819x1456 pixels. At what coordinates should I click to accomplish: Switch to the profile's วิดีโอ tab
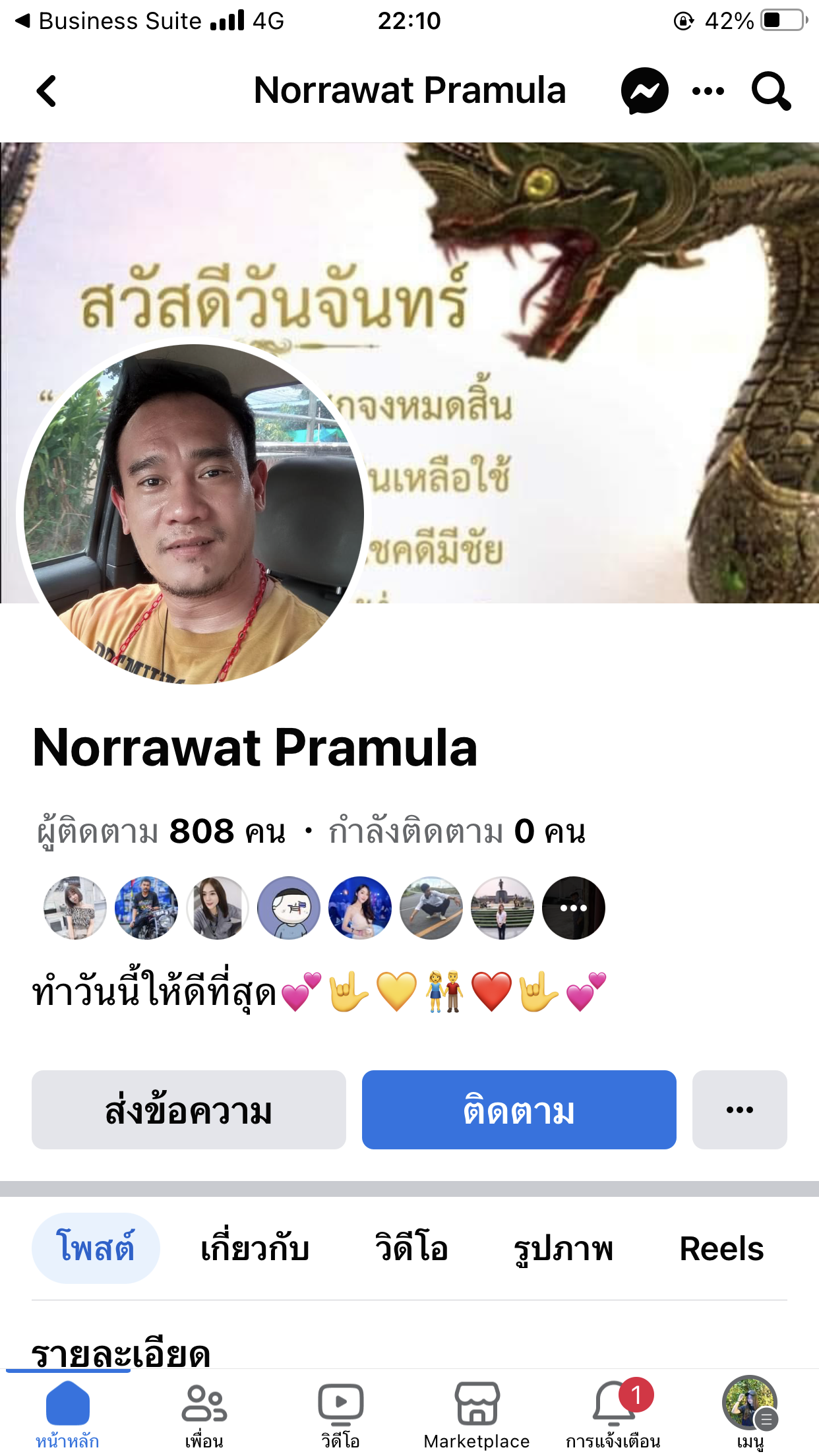(x=411, y=1248)
